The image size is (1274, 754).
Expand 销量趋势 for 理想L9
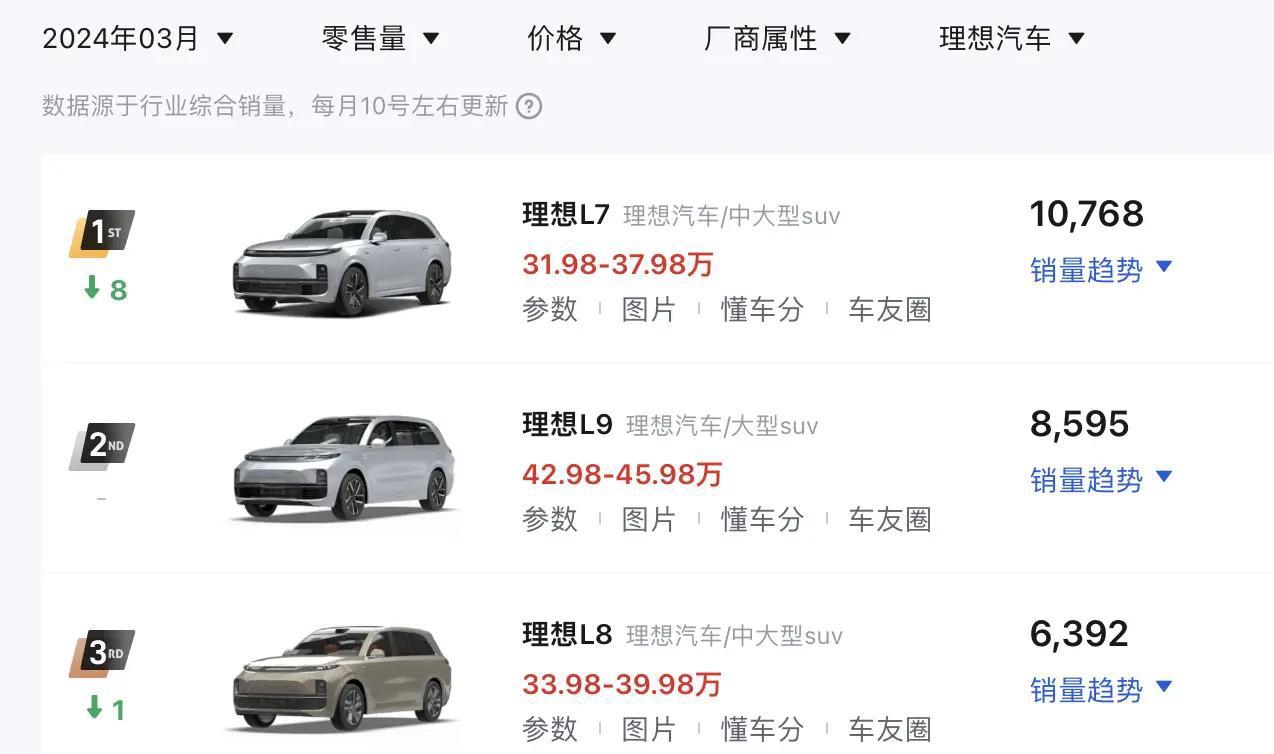[1100, 479]
